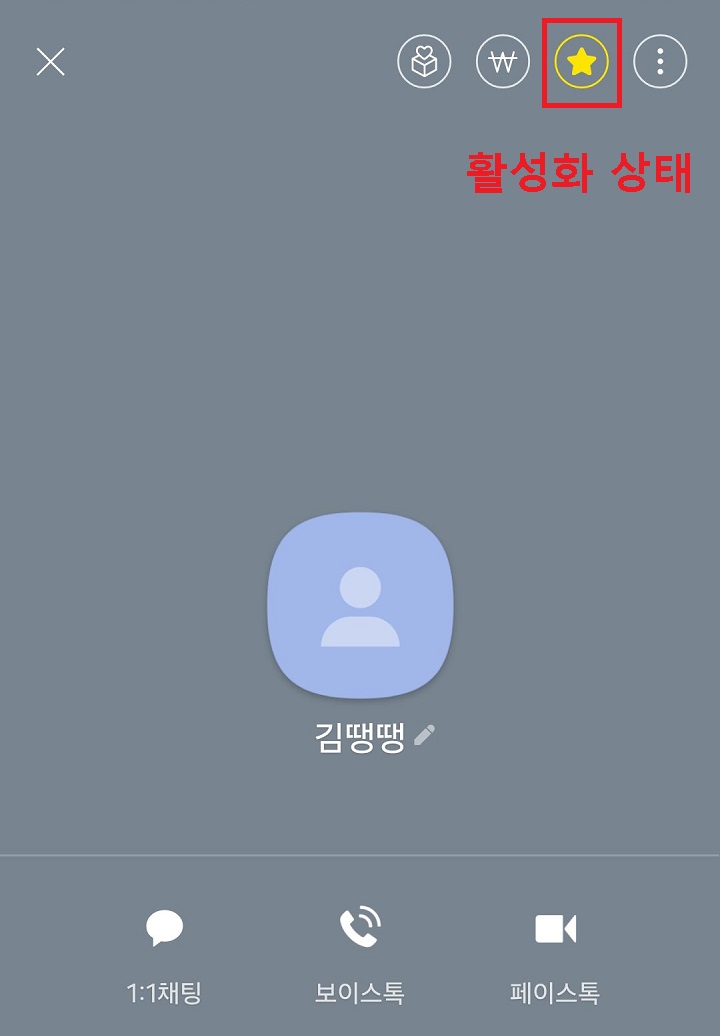Open the default profile picture thumbnail
720x1036 pixels.
tap(360, 604)
